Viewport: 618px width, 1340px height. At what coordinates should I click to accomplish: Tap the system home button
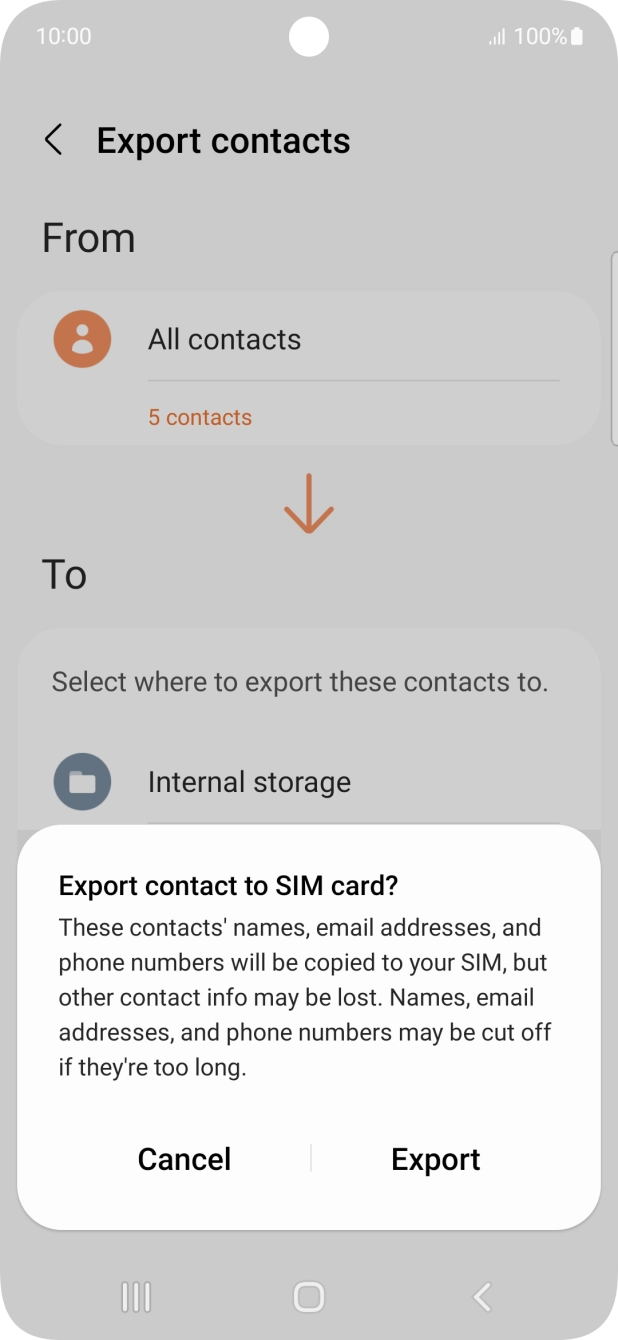pos(309,1297)
